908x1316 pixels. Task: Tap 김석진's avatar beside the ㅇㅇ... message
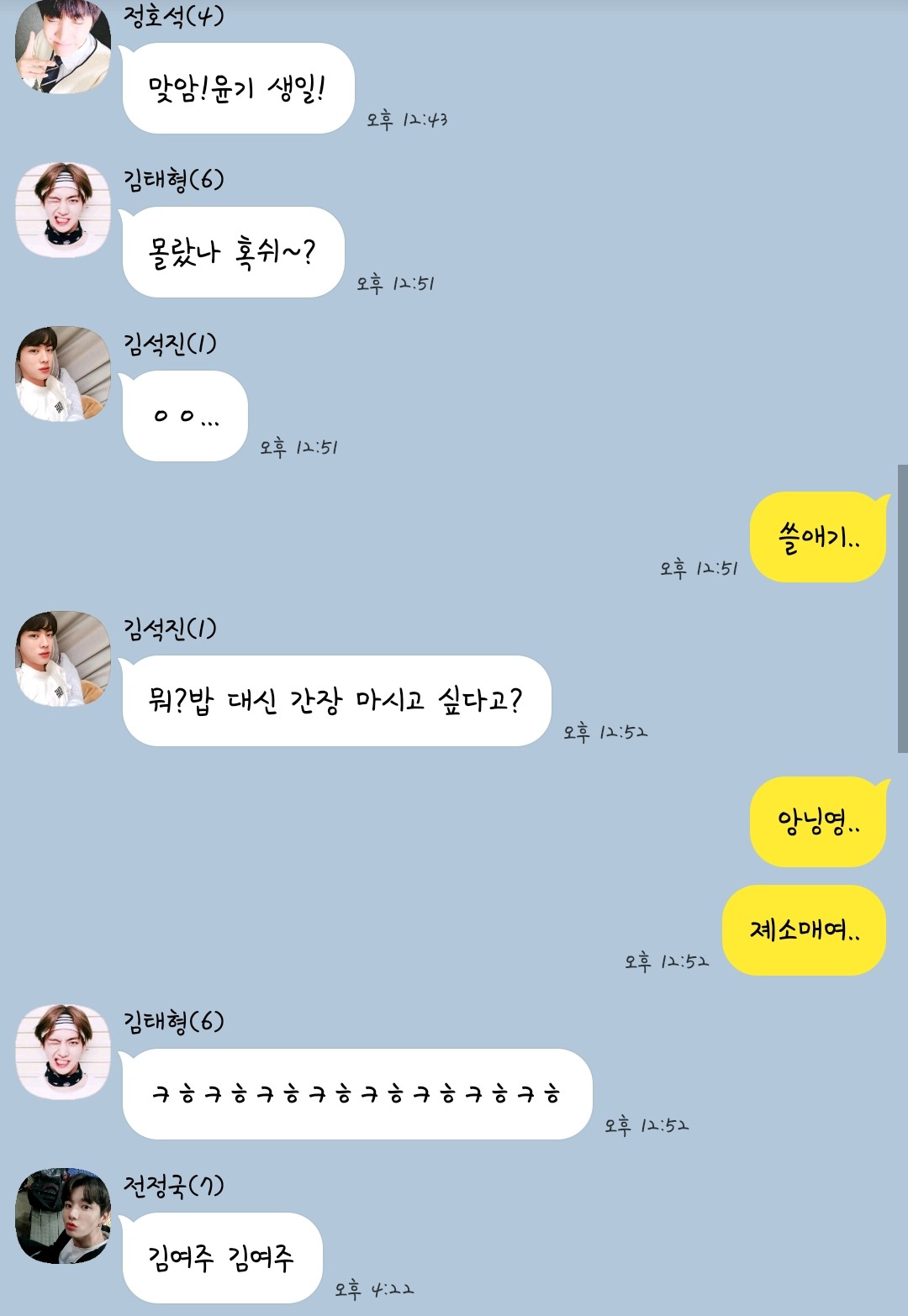click(63, 374)
